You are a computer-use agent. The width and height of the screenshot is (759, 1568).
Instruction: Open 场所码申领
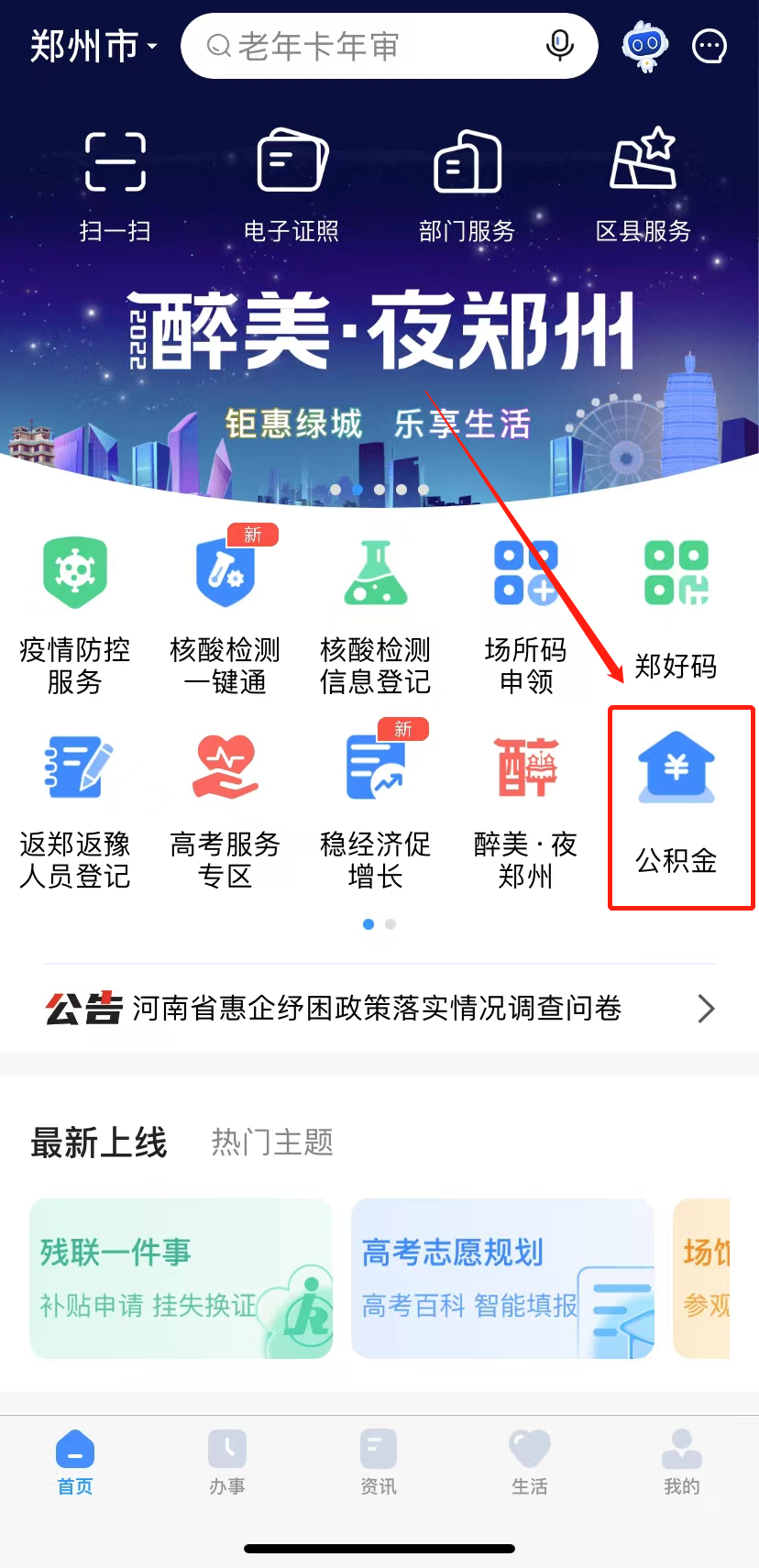pyautogui.click(x=526, y=616)
